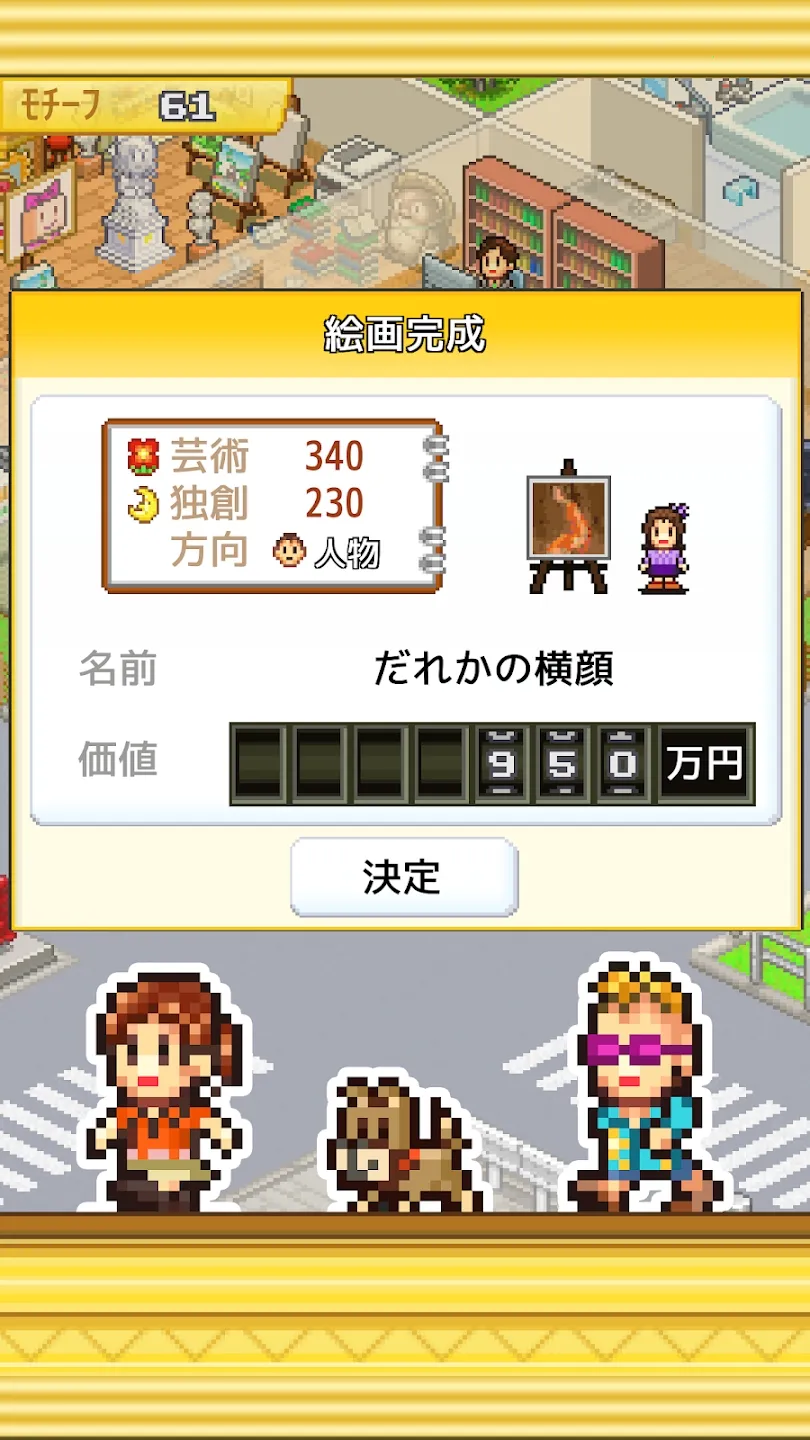The height and width of the screenshot is (1440, 810).
Task: Select the crescent moon icon beside 独創
Action: tap(142, 505)
